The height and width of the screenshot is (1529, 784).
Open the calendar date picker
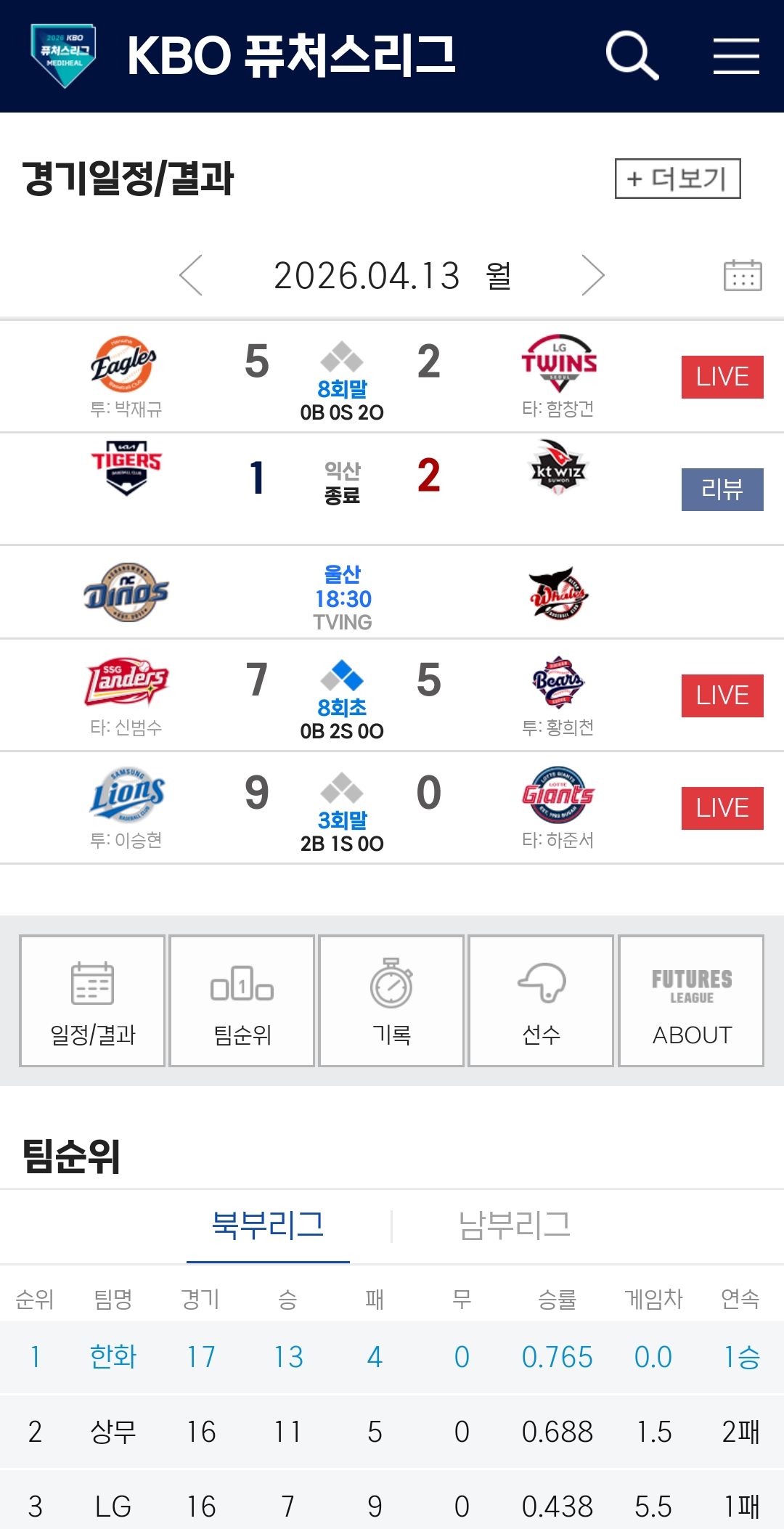coord(743,276)
